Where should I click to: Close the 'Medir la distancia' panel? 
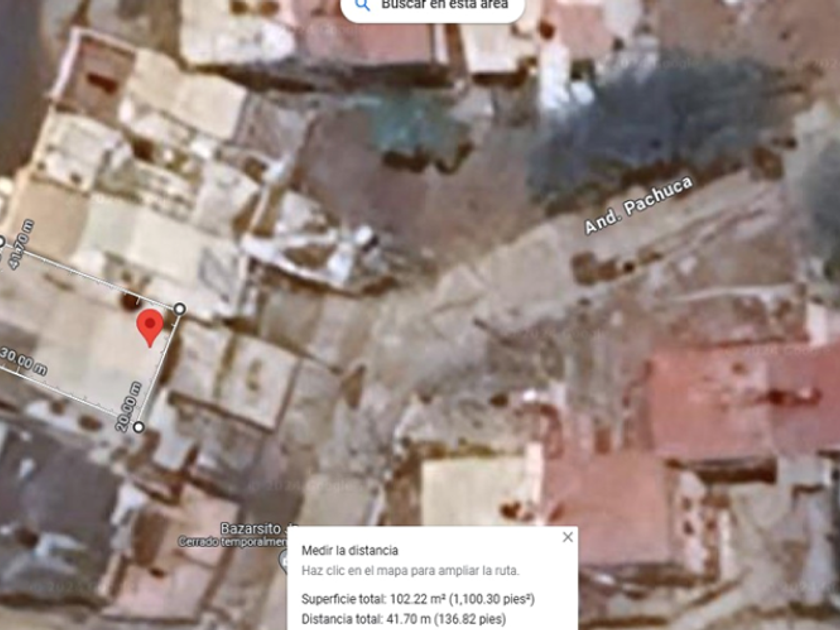pos(568,537)
